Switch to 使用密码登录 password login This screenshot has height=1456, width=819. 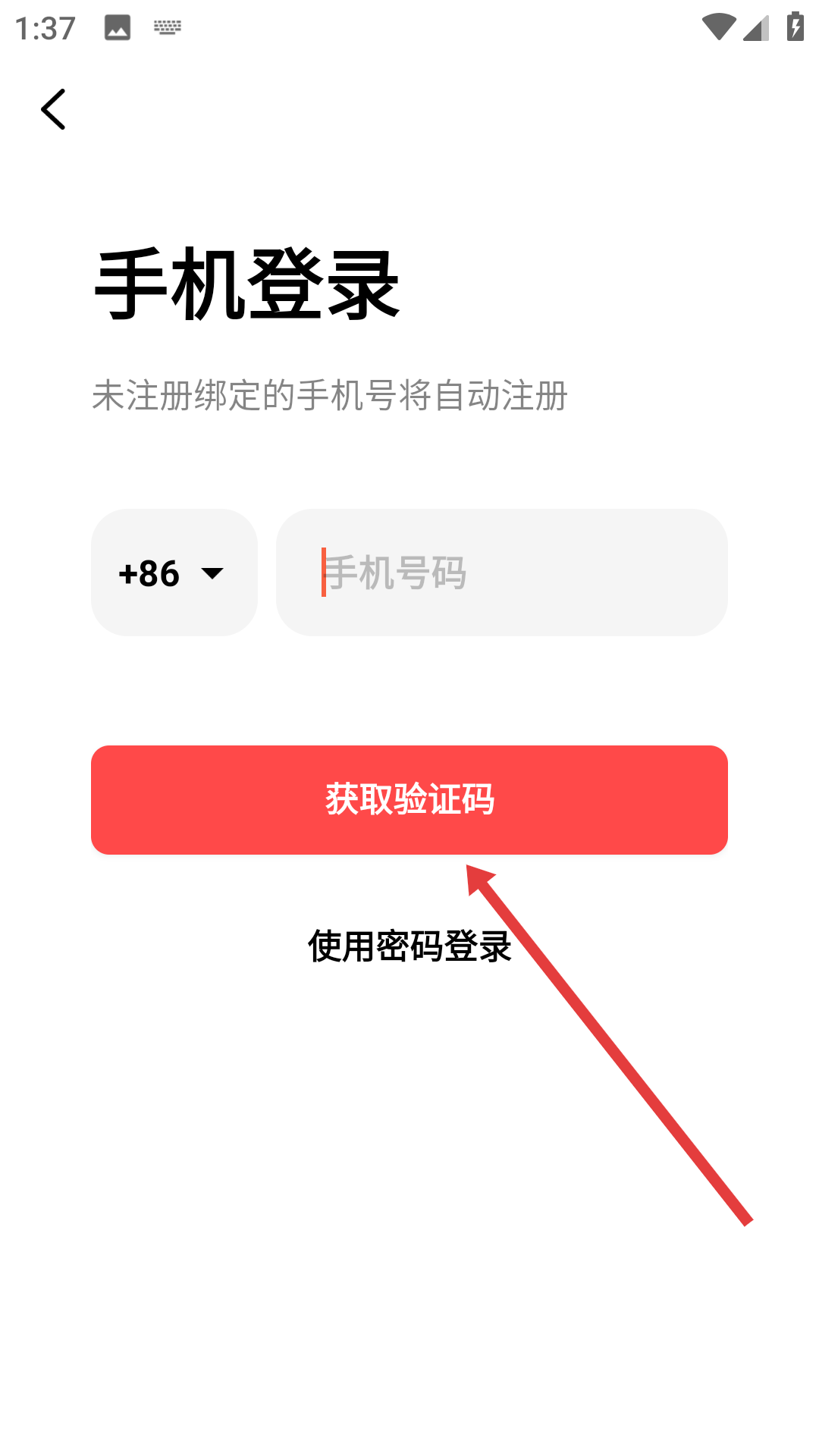409,946
